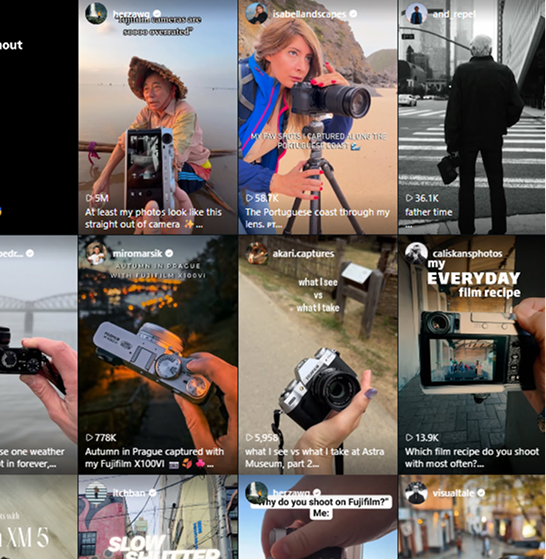Viewport: 546px width, 560px height.
Task: Open isabellandscapes' Portuguese coast video
Action: click(318, 117)
